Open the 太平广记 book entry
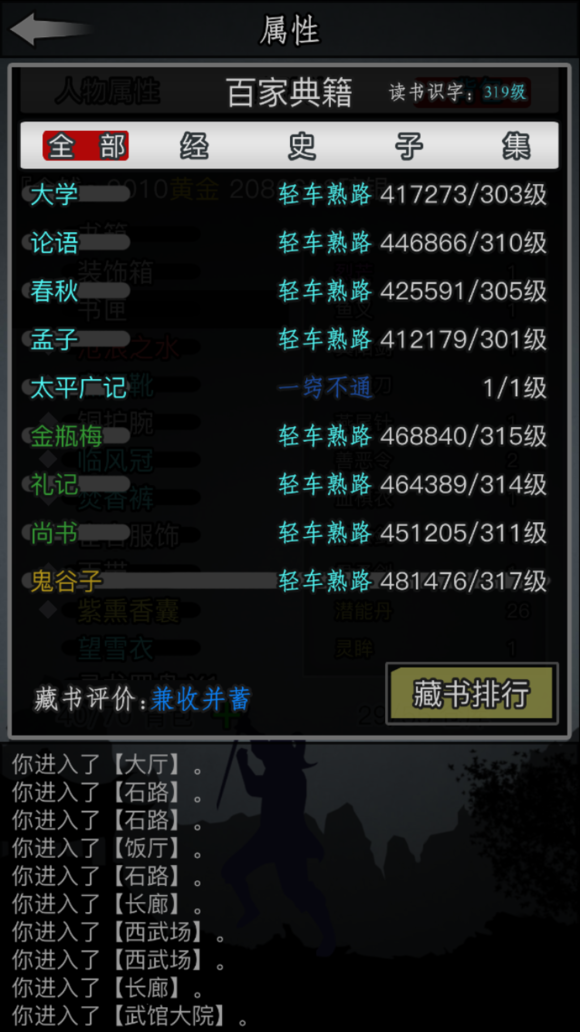The height and width of the screenshot is (1032, 580). [x=289, y=388]
